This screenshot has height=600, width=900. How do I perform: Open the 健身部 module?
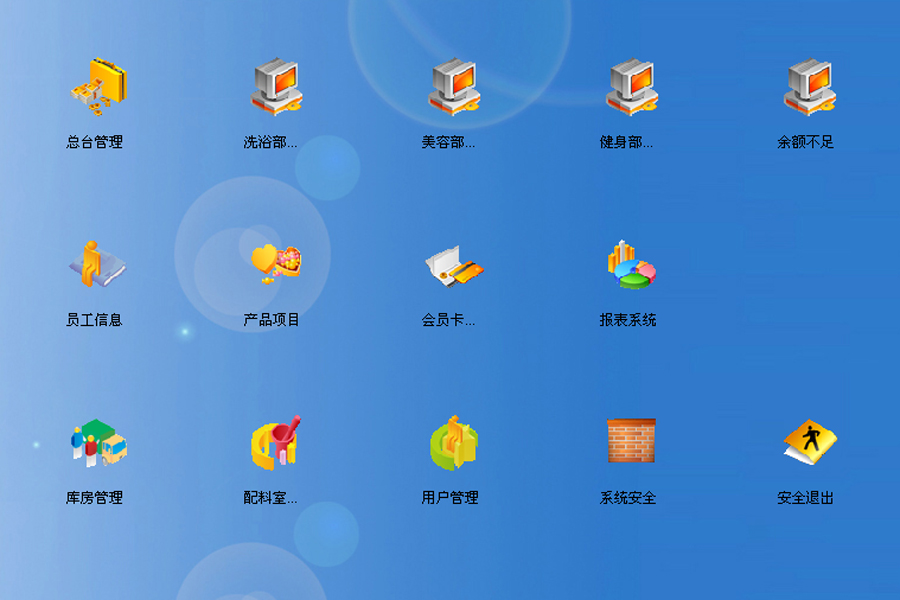coord(630,87)
